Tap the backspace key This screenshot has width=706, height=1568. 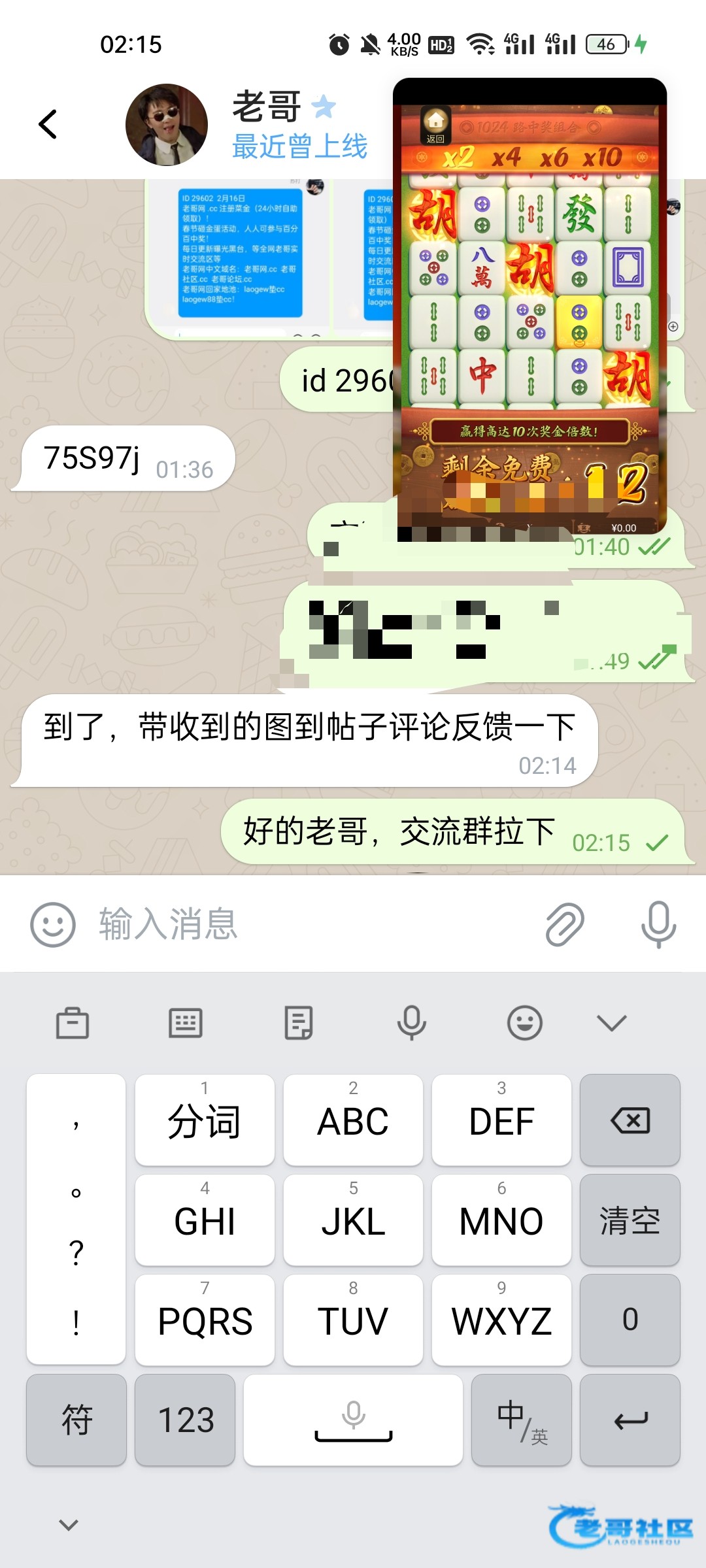630,1120
